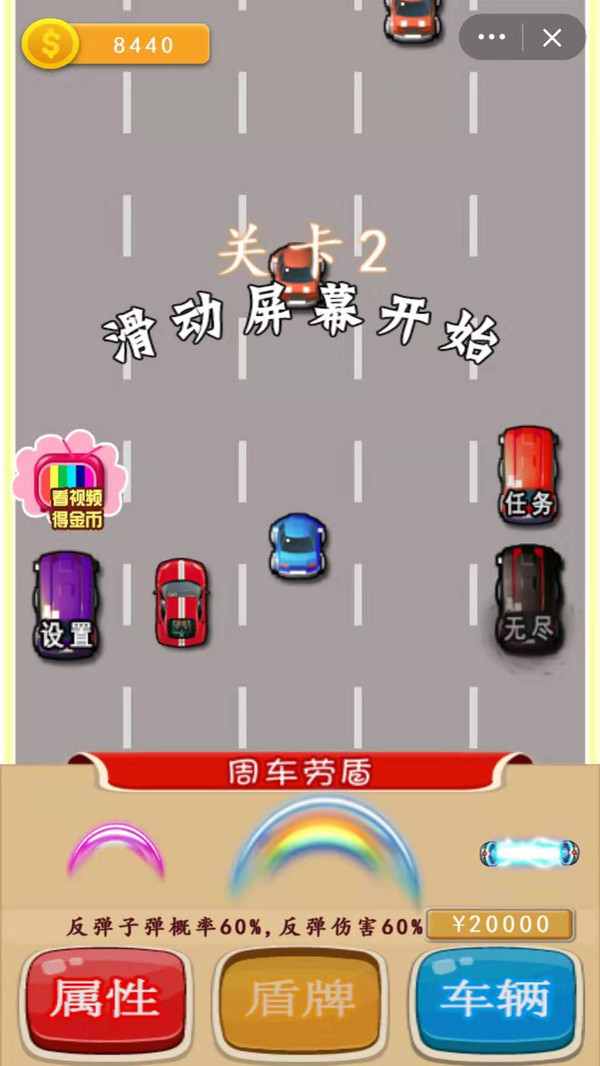Close the mini-program
Image resolution: width=600 pixels, height=1066 pixels.
point(552,38)
